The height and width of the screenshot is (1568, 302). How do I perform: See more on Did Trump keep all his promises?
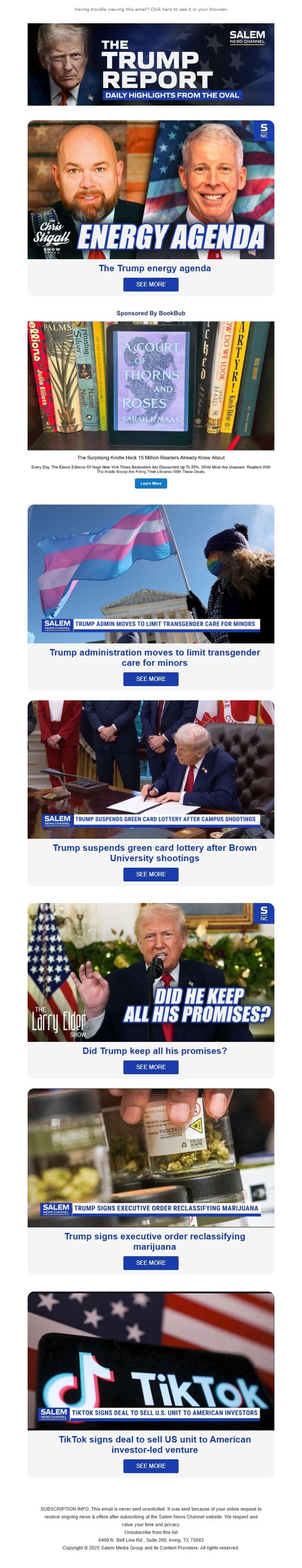pyautogui.click(x=151, y=1067)
